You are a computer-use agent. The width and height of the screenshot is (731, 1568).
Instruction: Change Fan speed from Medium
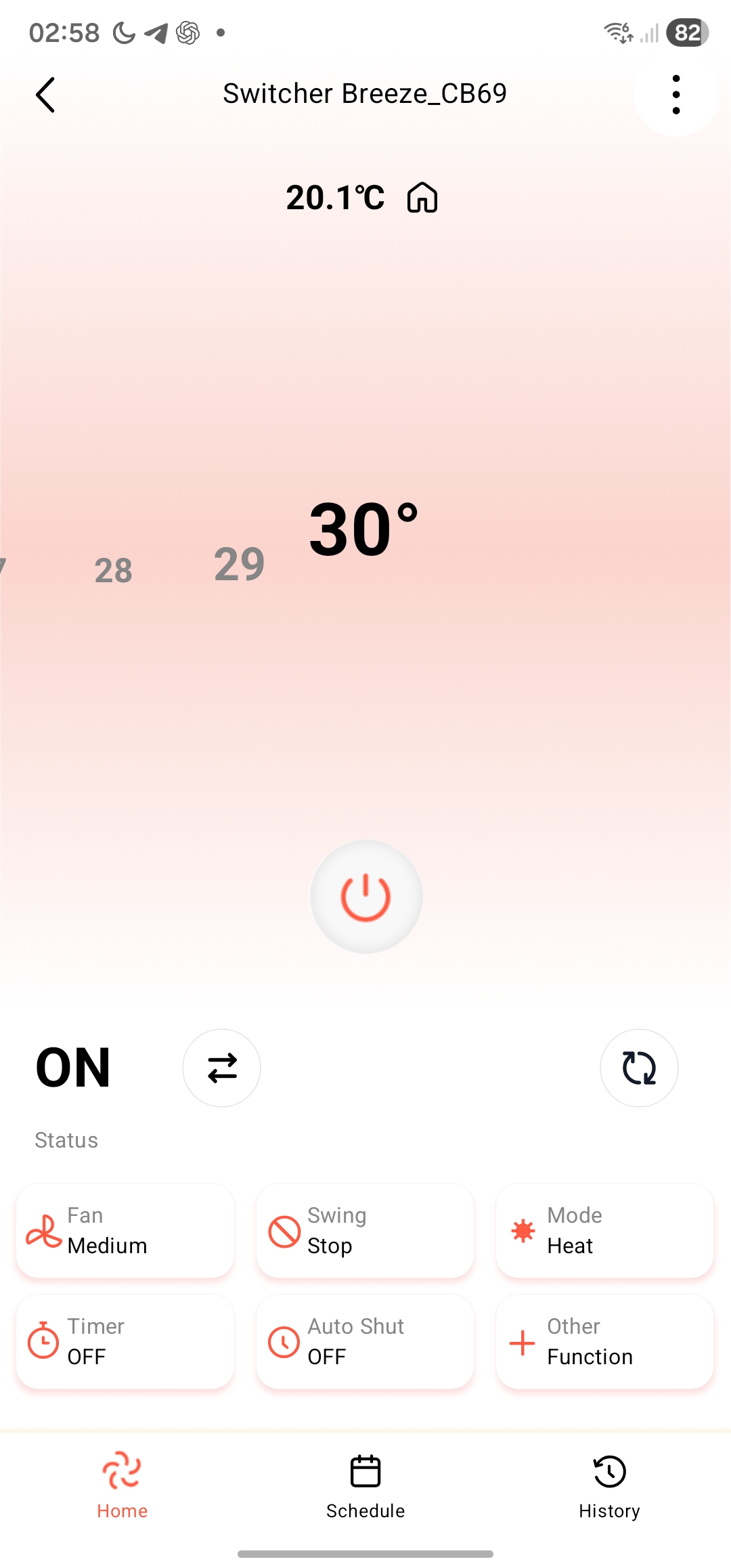[x=125, y=1231]
